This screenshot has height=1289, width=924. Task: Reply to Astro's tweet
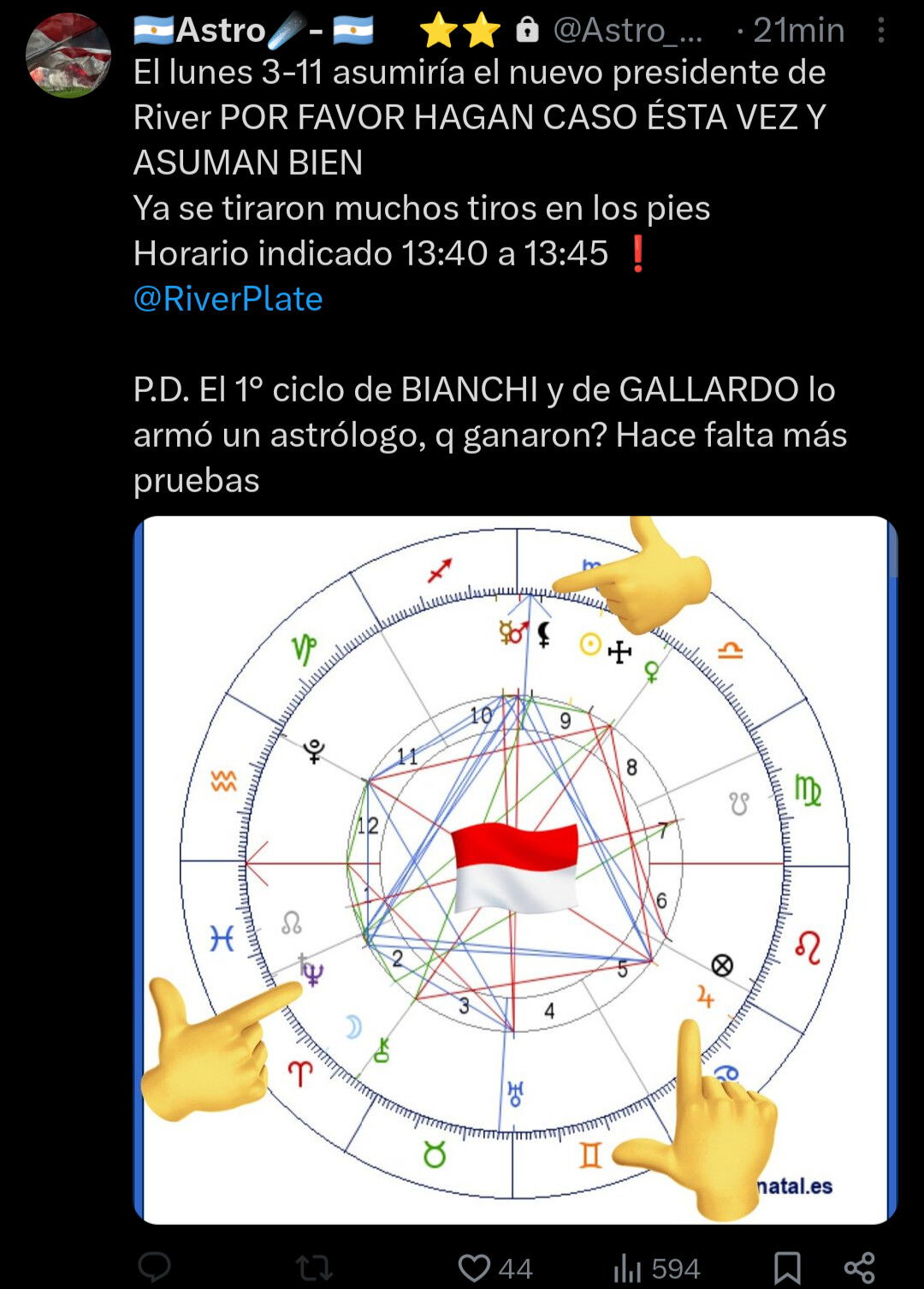pos(155,1267)
